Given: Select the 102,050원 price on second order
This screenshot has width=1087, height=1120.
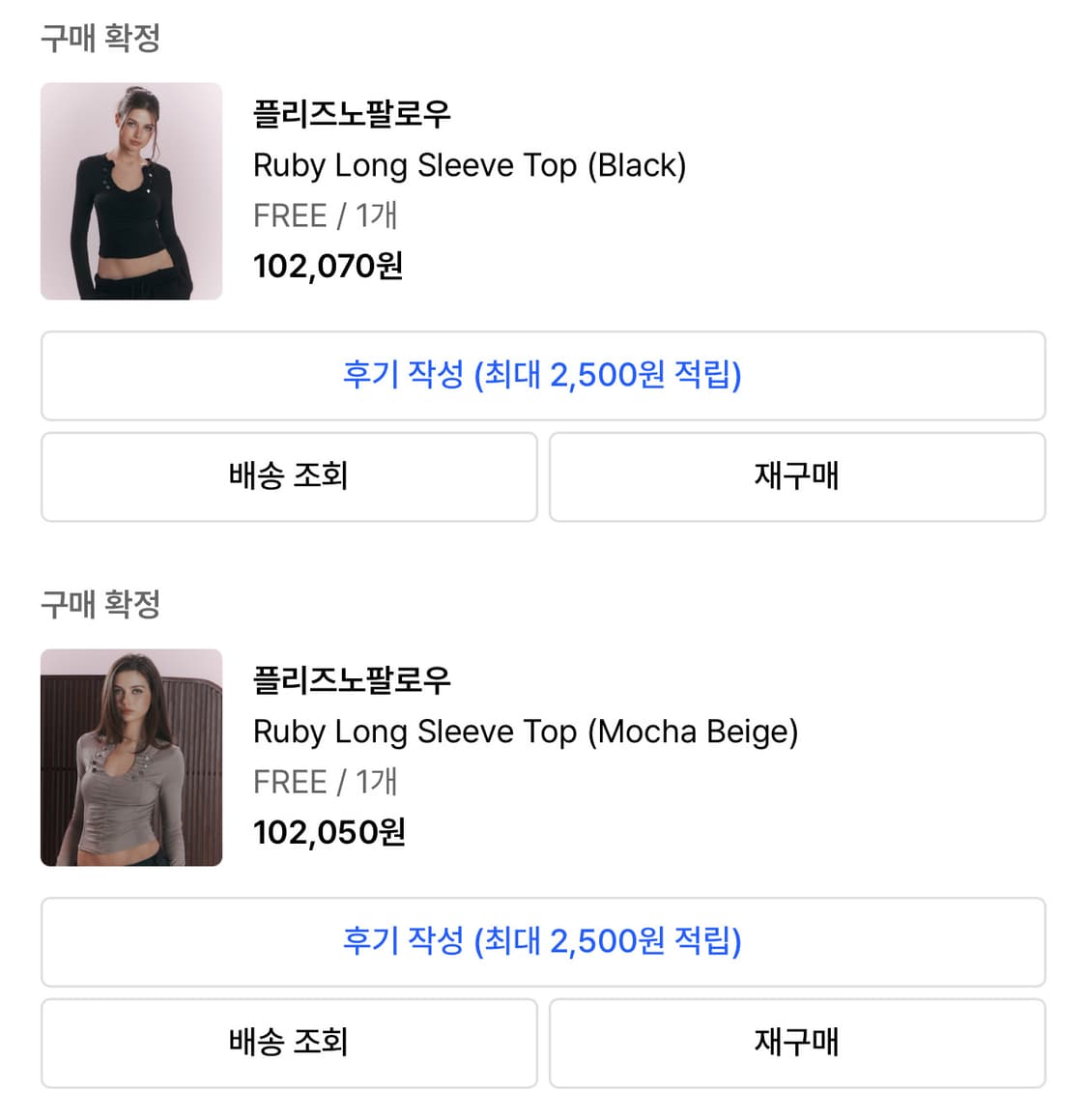Looking at the screenshot, I should click(329, 832).
